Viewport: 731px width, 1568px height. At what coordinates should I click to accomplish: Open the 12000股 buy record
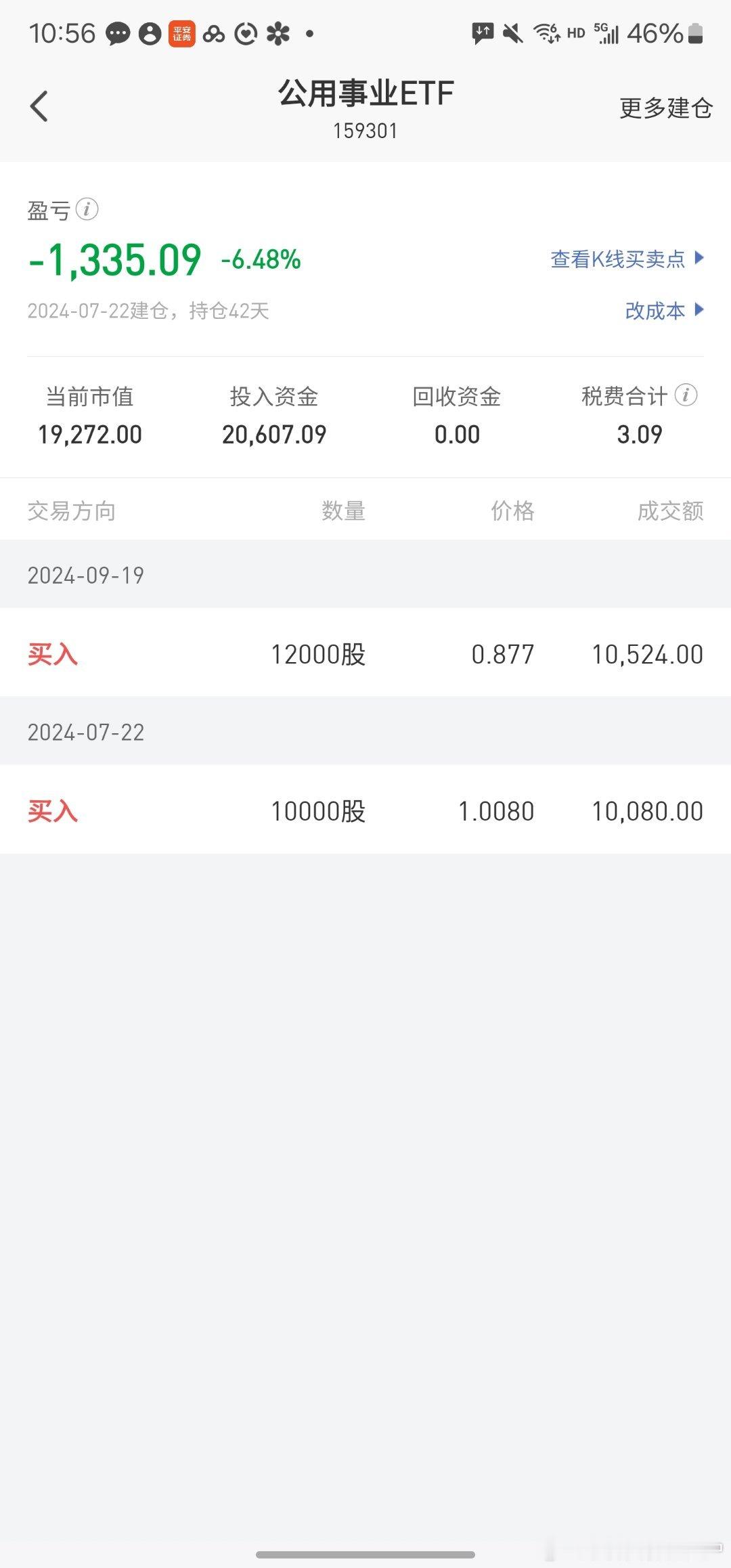[365, 653]
